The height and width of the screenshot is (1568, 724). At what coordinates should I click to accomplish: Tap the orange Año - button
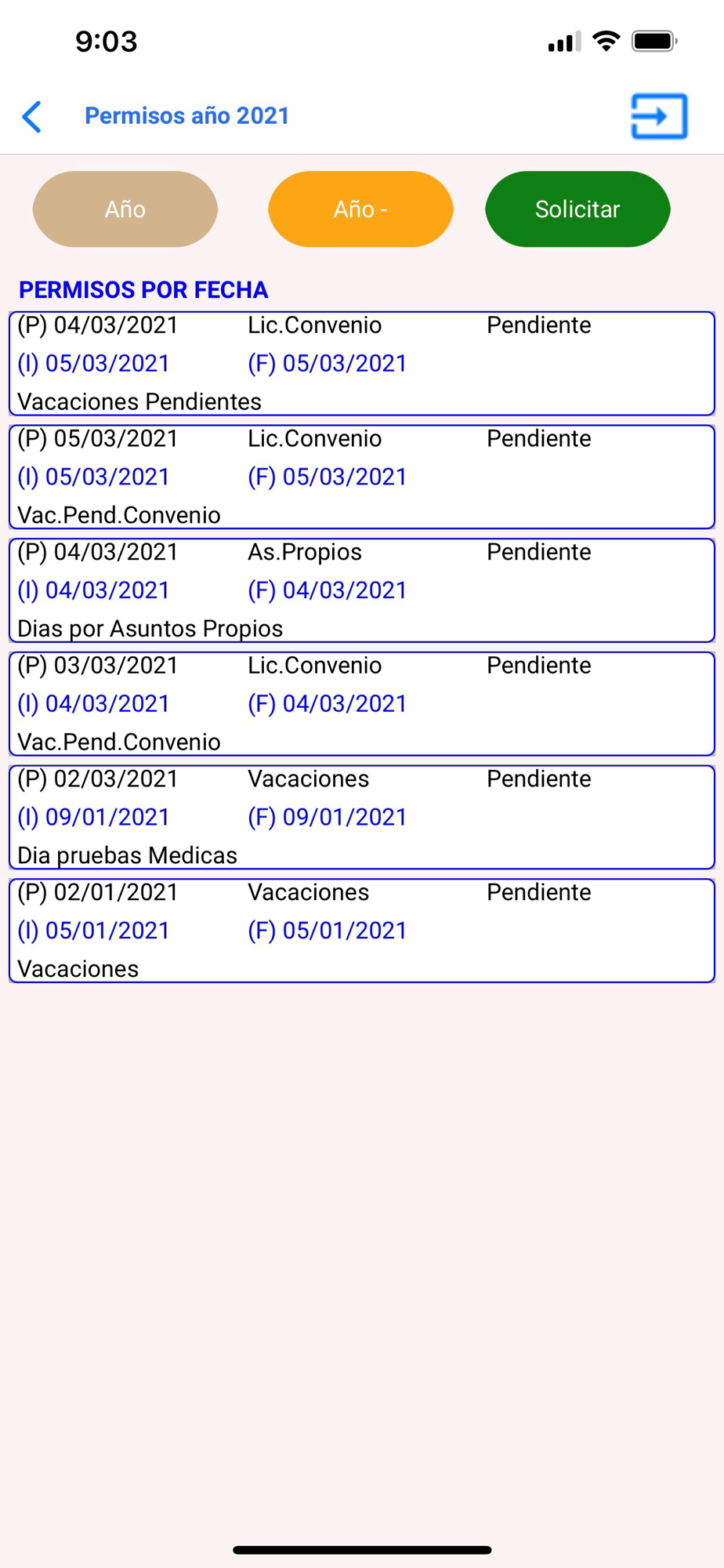[360, 209]
